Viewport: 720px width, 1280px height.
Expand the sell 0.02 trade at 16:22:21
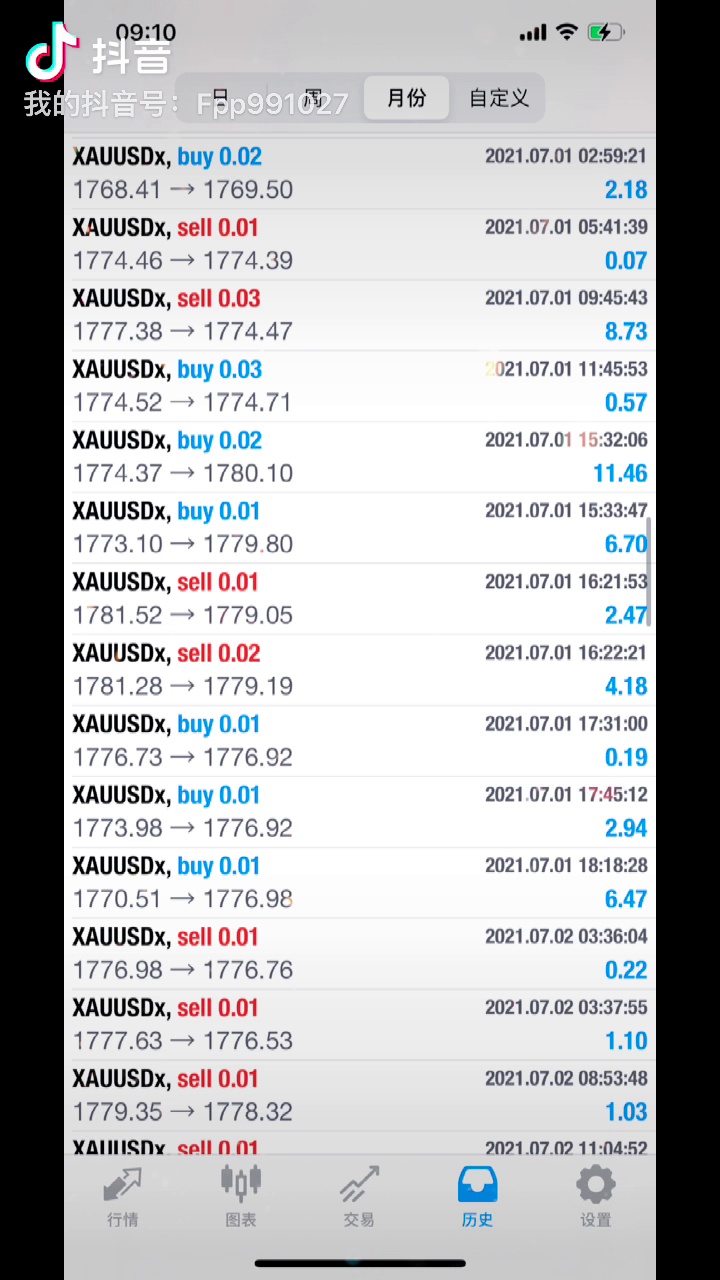click(360, 670)
